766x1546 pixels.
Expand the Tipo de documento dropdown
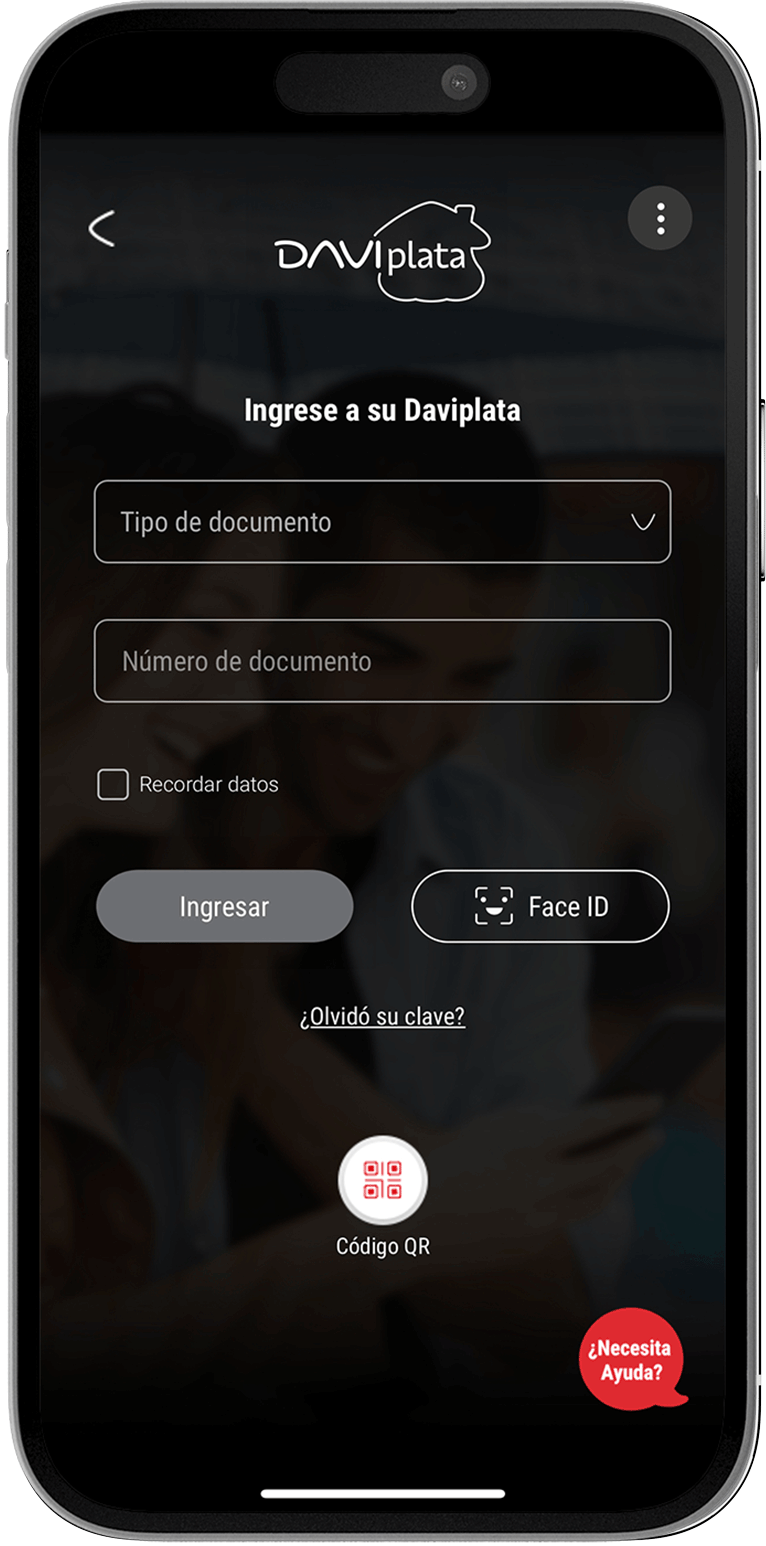tap(382, 522)
